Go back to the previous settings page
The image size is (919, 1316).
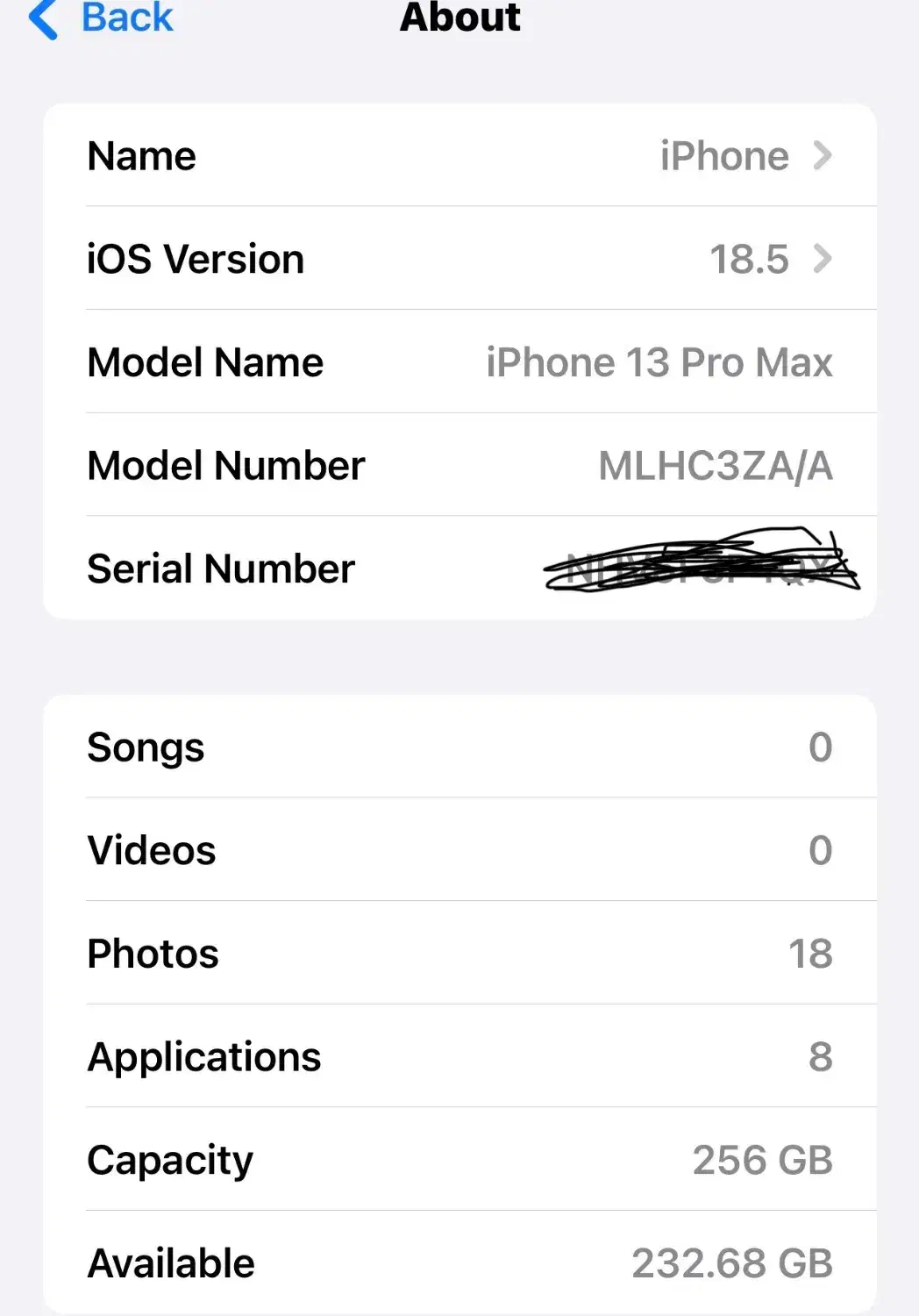coord(101,18)
